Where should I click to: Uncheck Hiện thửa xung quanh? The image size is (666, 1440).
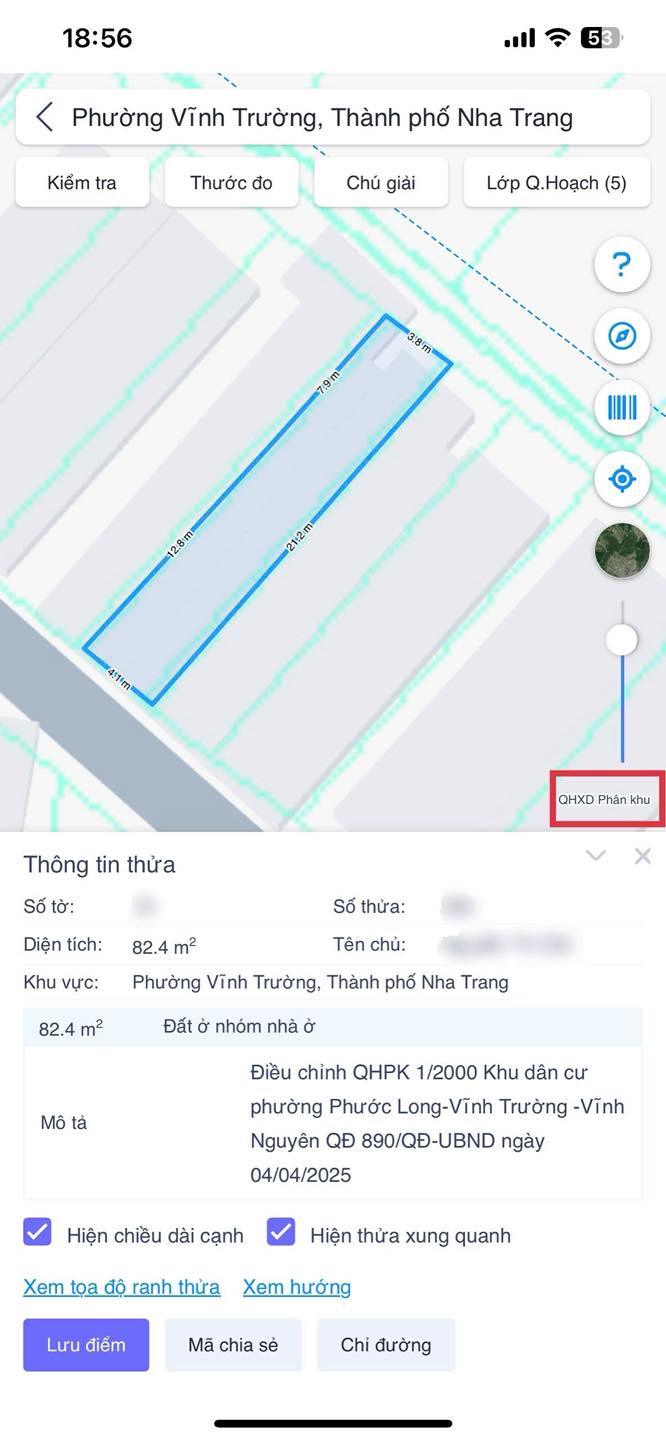tap(281, 1232)
